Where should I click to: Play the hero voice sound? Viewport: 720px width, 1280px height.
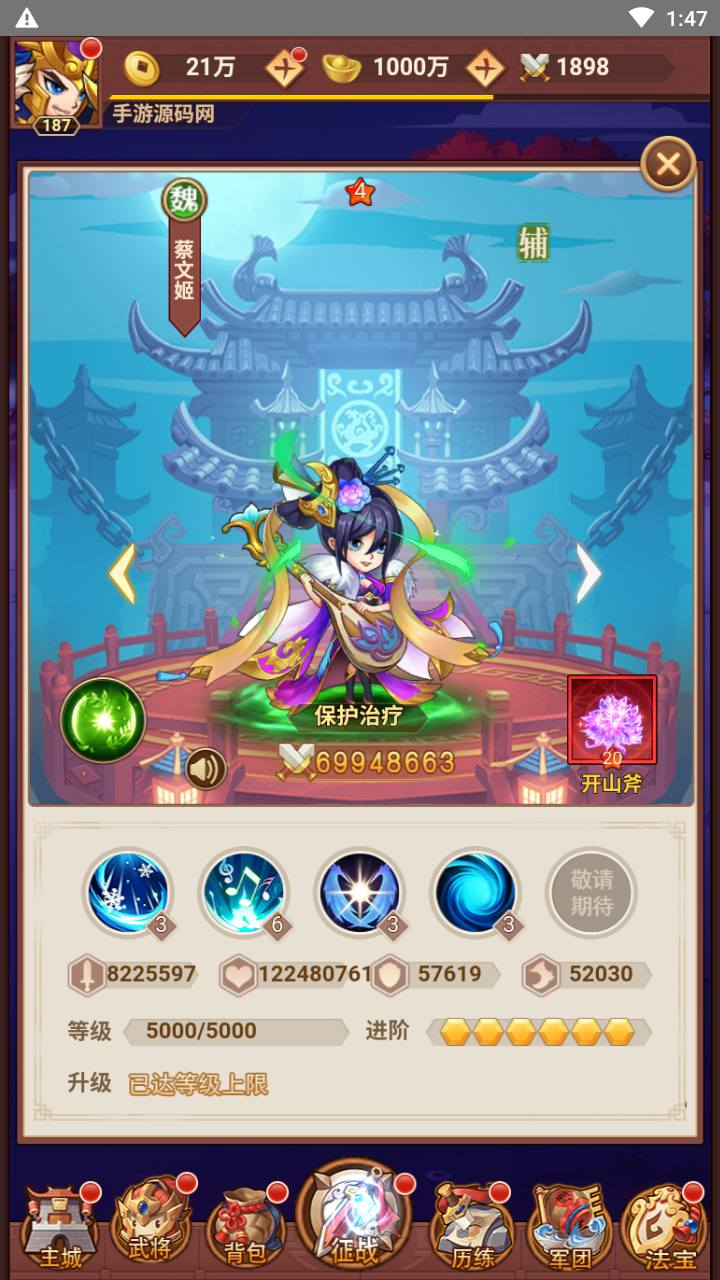(x=205, y=768)
